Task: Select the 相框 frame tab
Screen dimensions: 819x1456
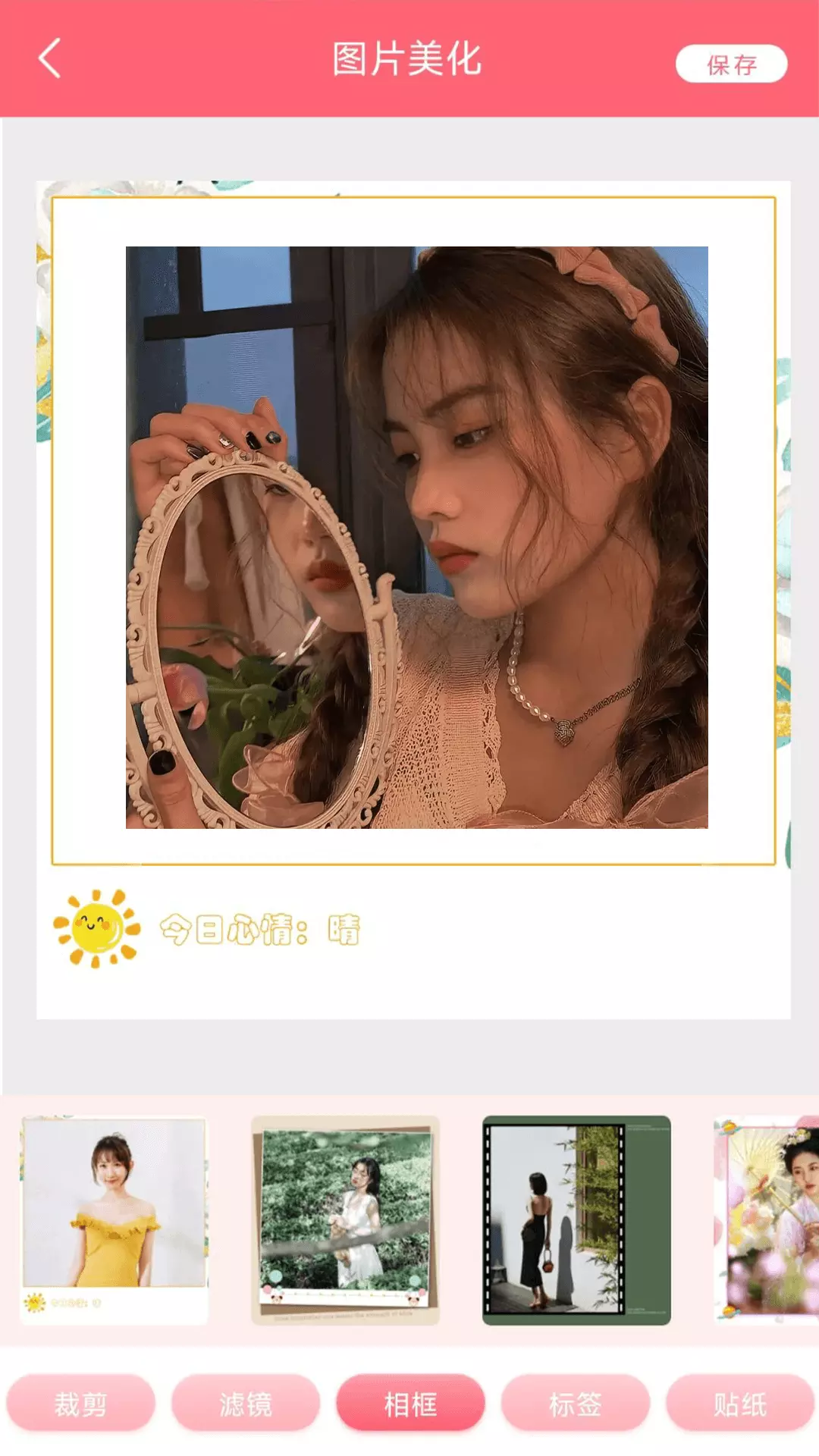Action: (x=410, y=1404)
